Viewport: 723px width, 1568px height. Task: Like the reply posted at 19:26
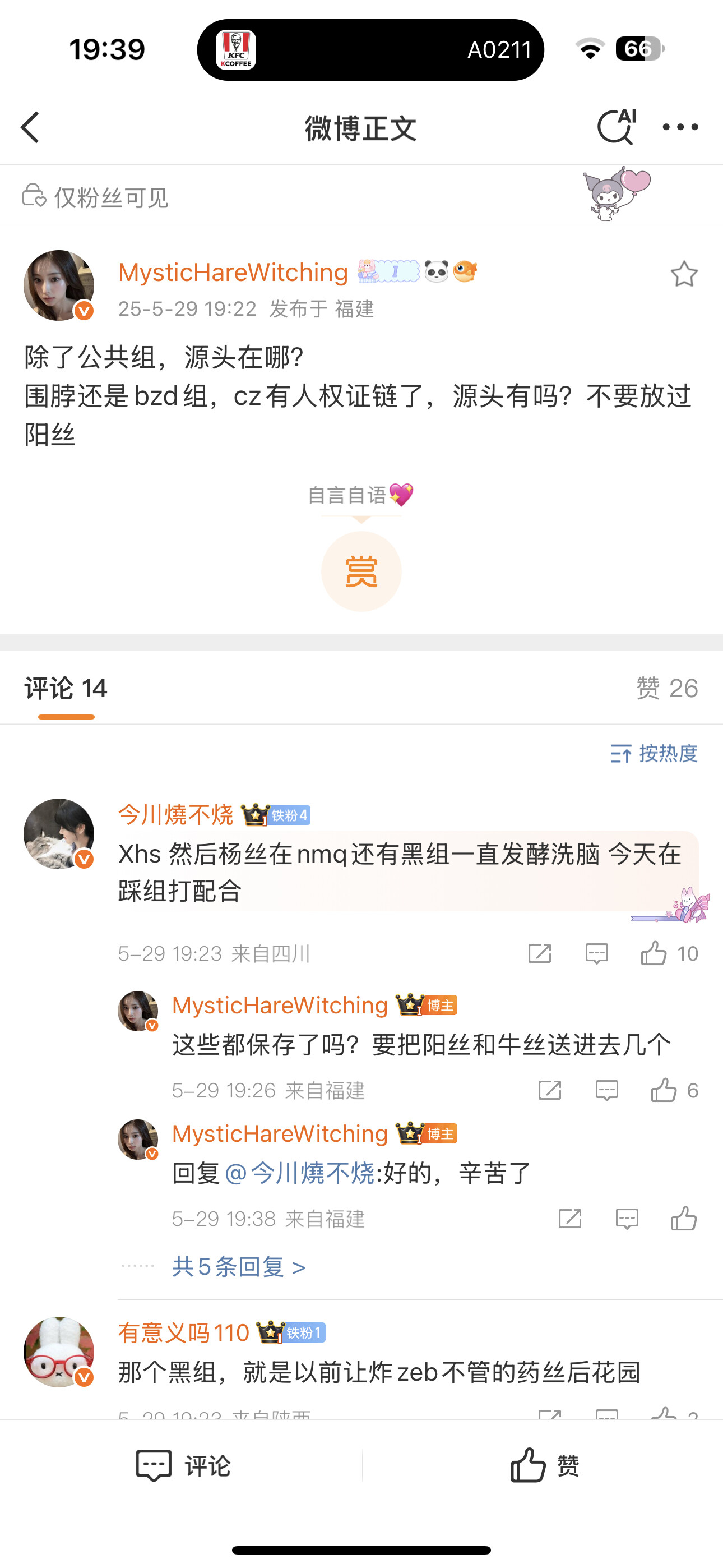tap(664, 1090)
